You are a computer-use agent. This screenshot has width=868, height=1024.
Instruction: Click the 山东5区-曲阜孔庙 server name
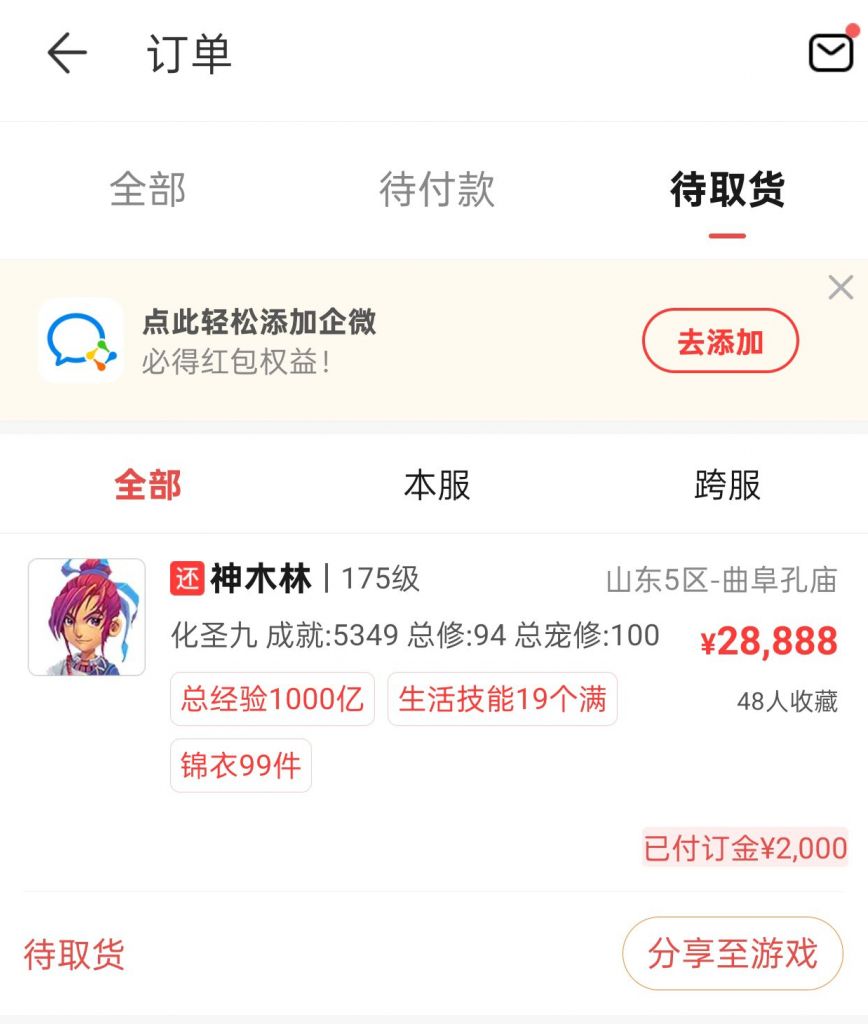click(727, 580)
